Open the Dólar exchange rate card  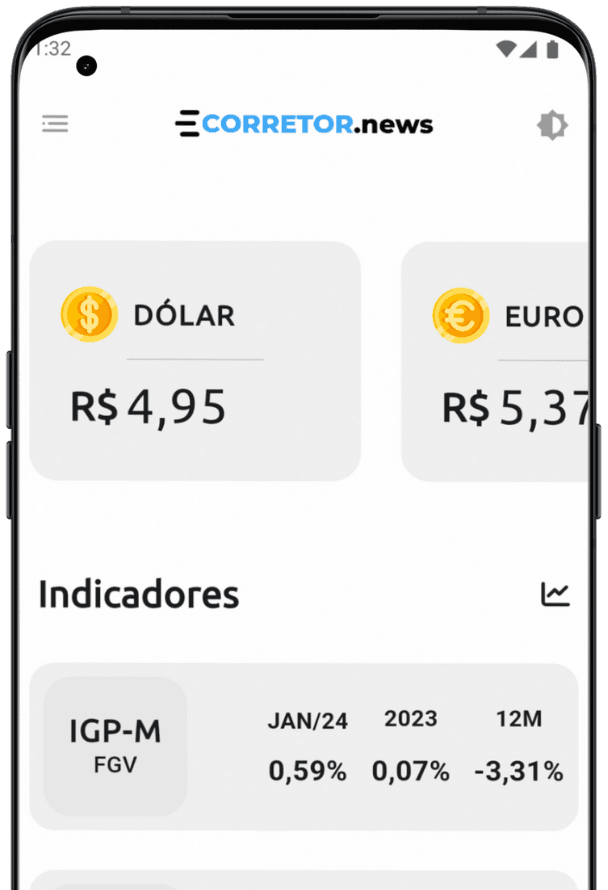point(195,361)
